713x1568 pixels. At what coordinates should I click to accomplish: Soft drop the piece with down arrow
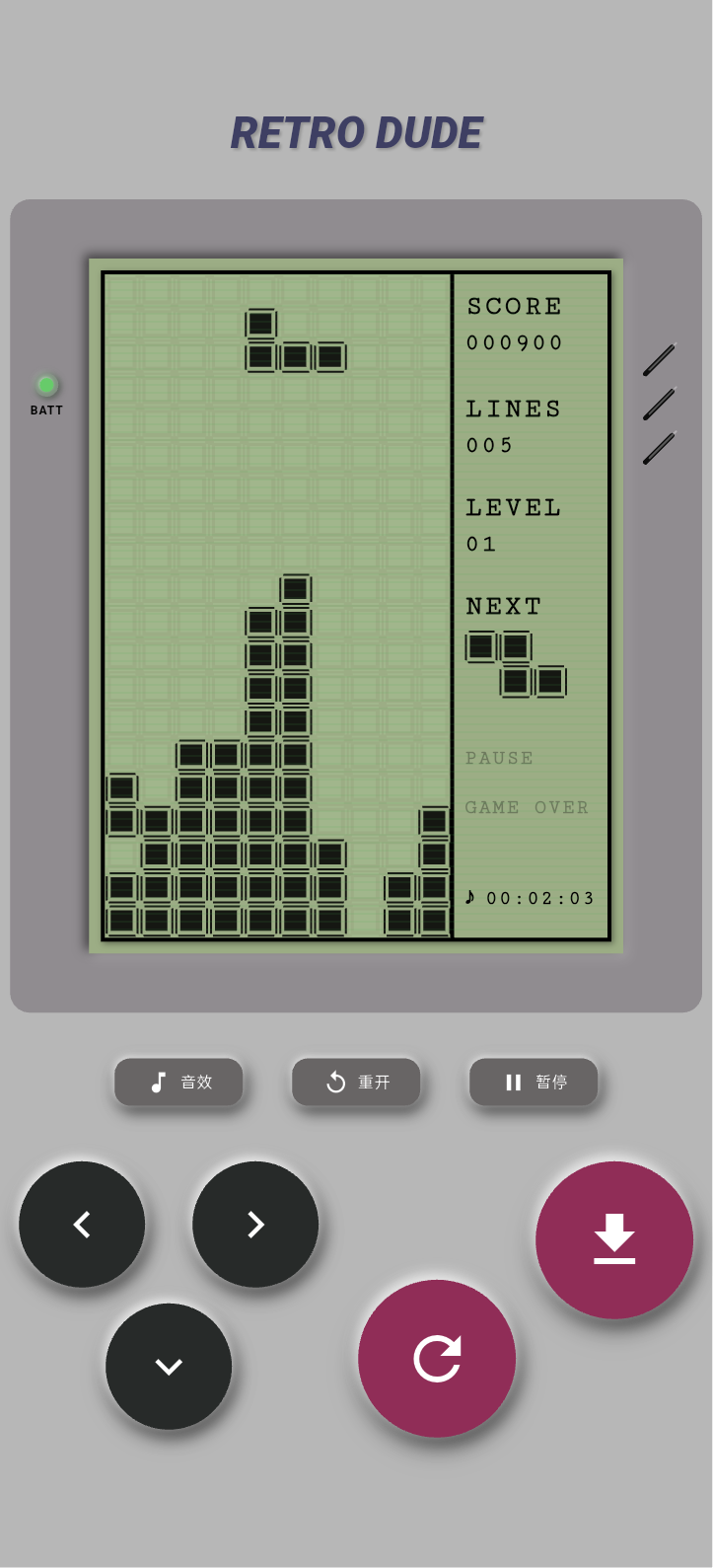169,1367
